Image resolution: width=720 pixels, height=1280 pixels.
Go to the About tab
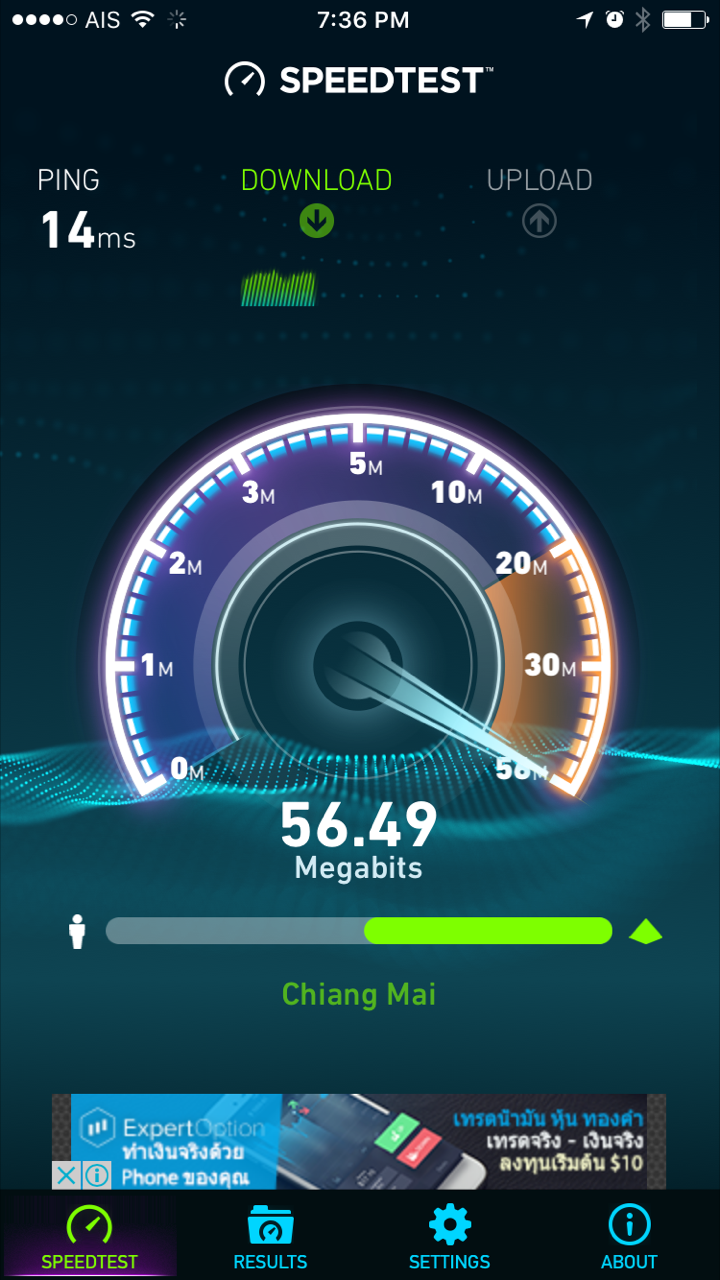pyautogui.click(x=629, y=1238)
